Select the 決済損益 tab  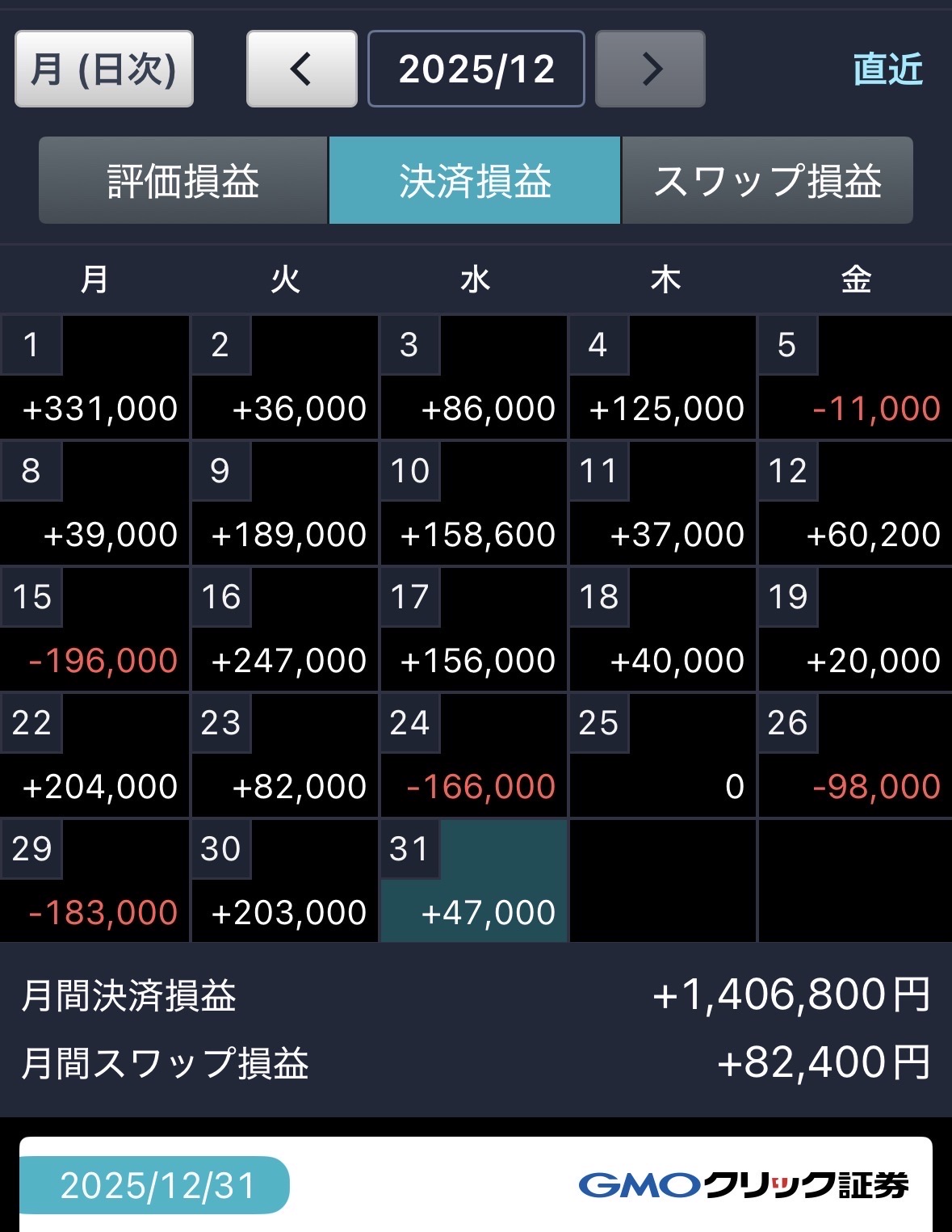pyautogui.click(x=475, y=180)
